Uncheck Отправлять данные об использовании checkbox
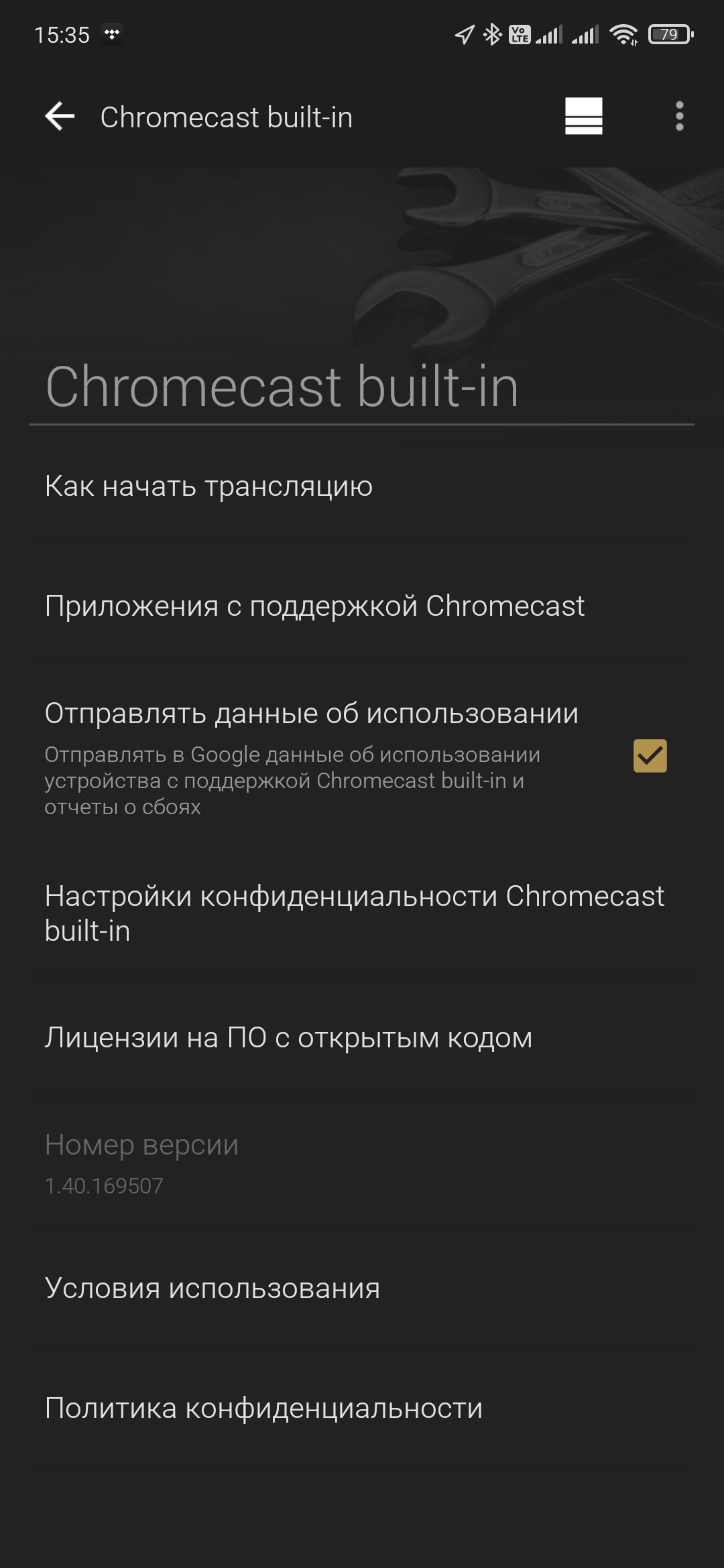 point(650,756)
